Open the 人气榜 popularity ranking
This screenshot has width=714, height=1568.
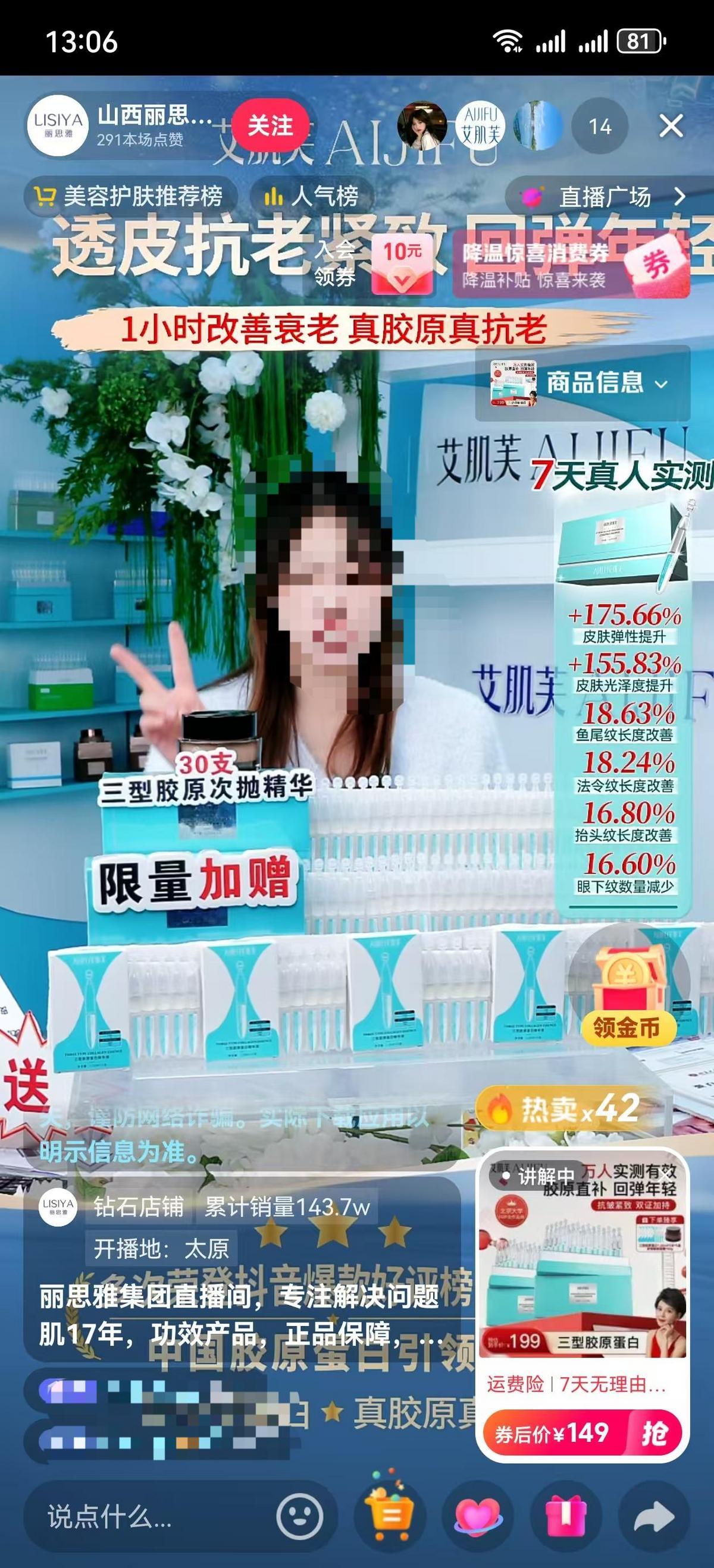(x=312, y=197)
